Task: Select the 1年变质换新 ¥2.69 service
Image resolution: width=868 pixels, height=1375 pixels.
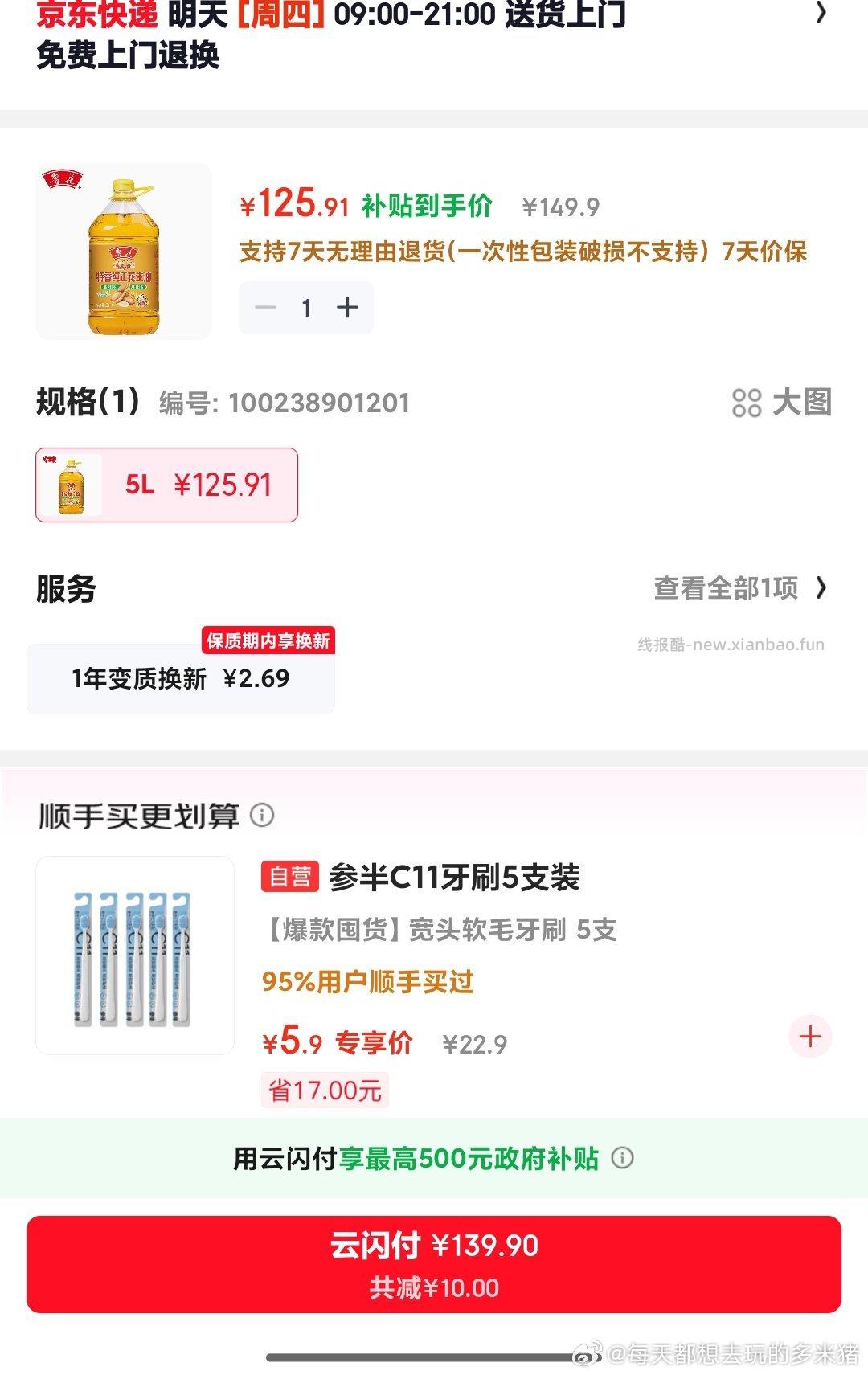Action: point(180,679)
